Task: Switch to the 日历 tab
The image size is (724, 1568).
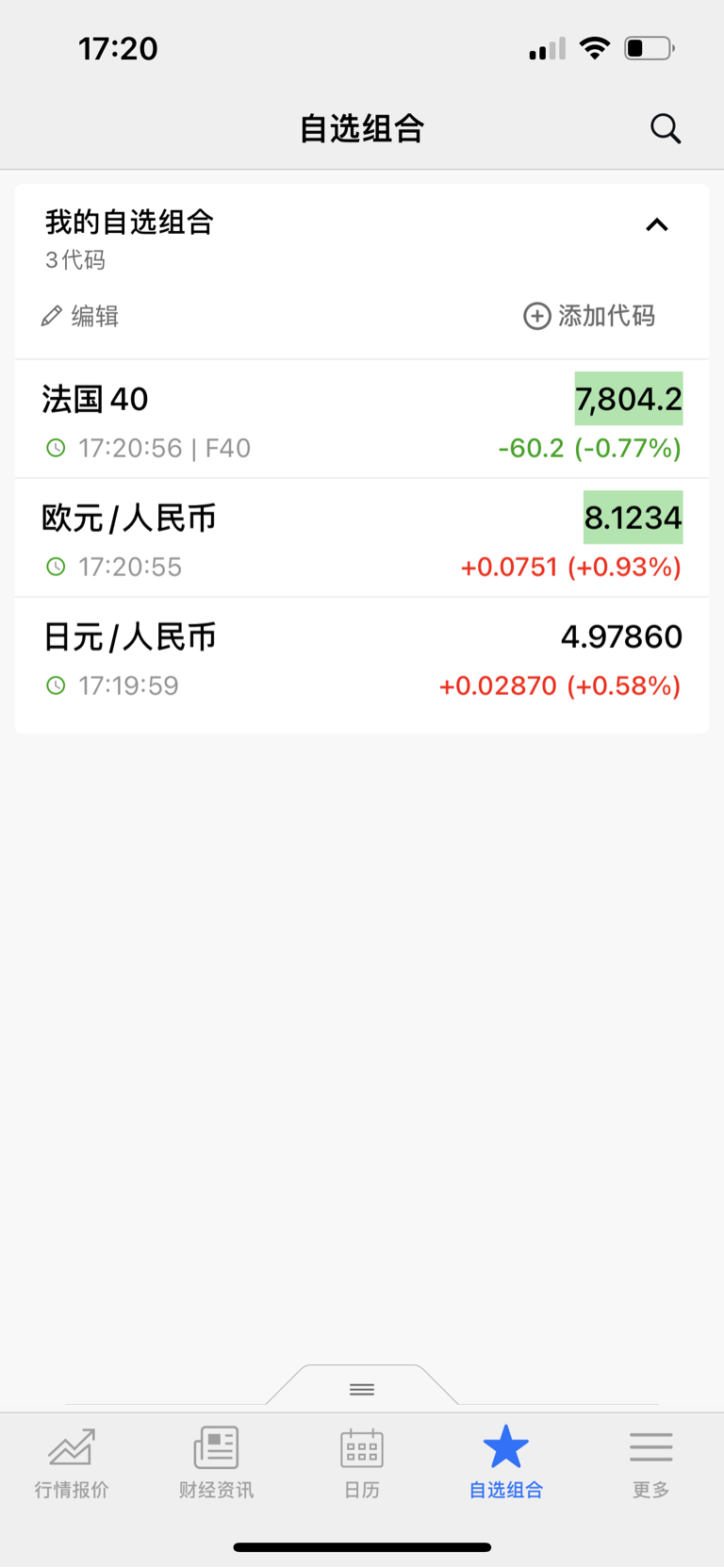Action: [x=362, y=1462]
